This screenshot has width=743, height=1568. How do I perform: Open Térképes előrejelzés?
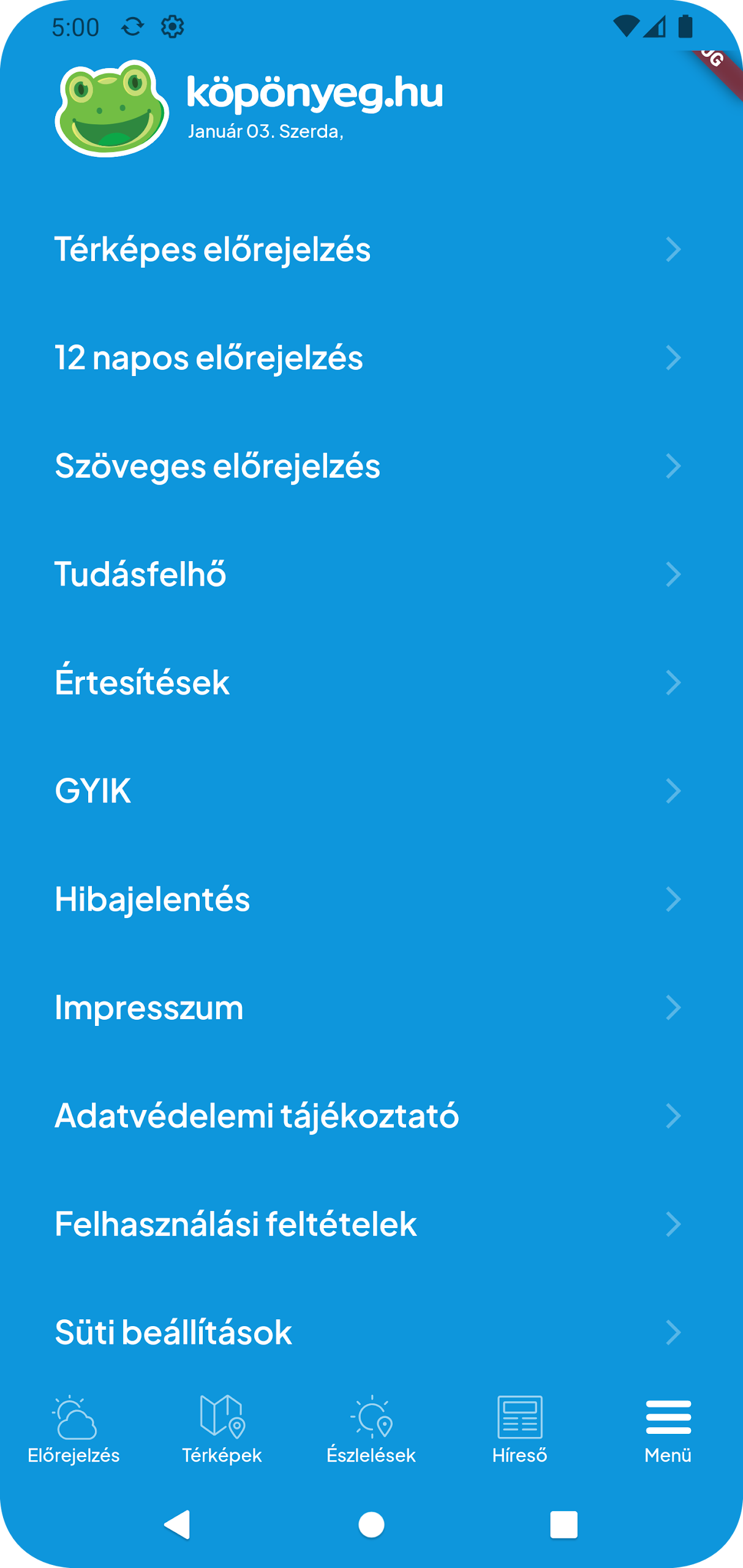pyautogui.click(x=371, y=249)
